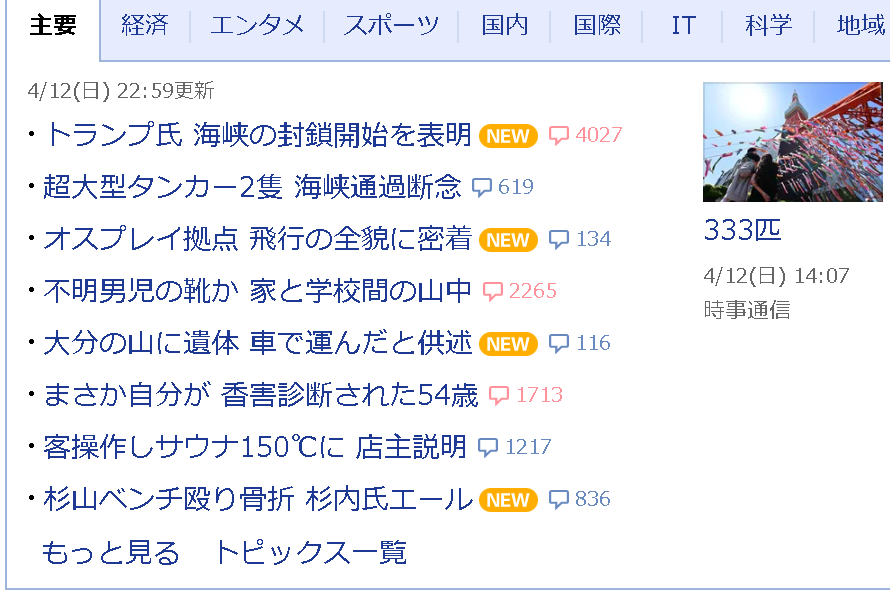
Task: Switch to the 経済 tab
Action: point(145,26)
